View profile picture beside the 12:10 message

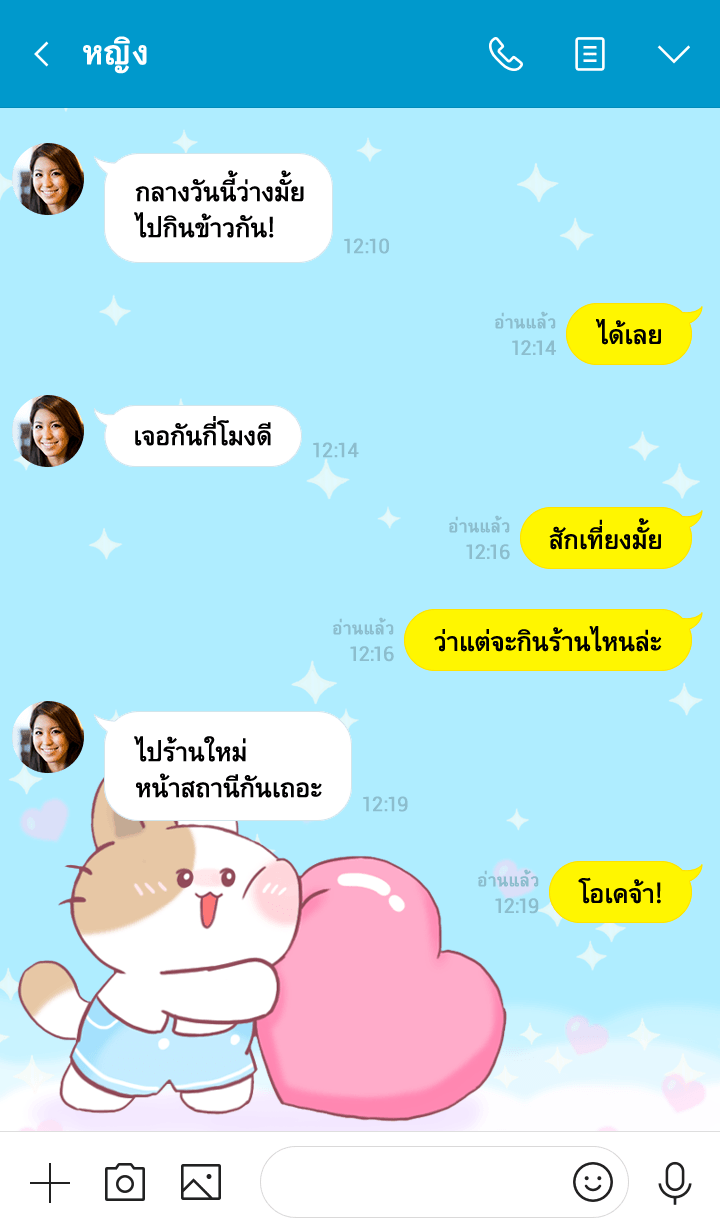(x=48, y=179)
